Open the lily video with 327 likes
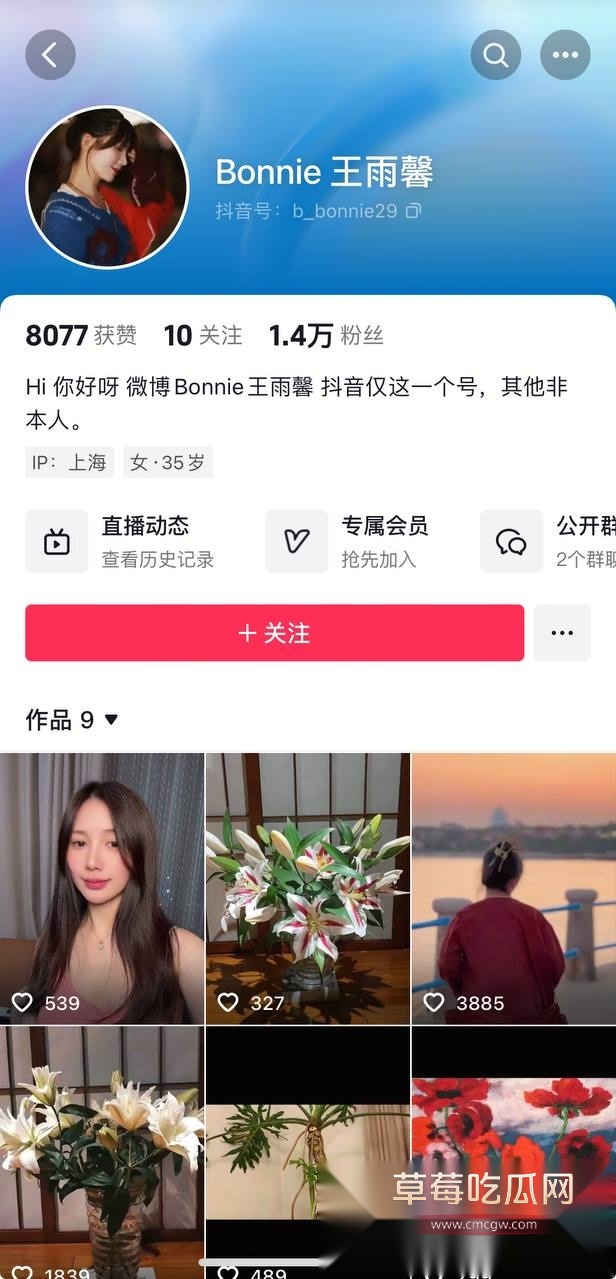Image resolution: width=616 pixels, height=1279 pixels. (308, 888)
